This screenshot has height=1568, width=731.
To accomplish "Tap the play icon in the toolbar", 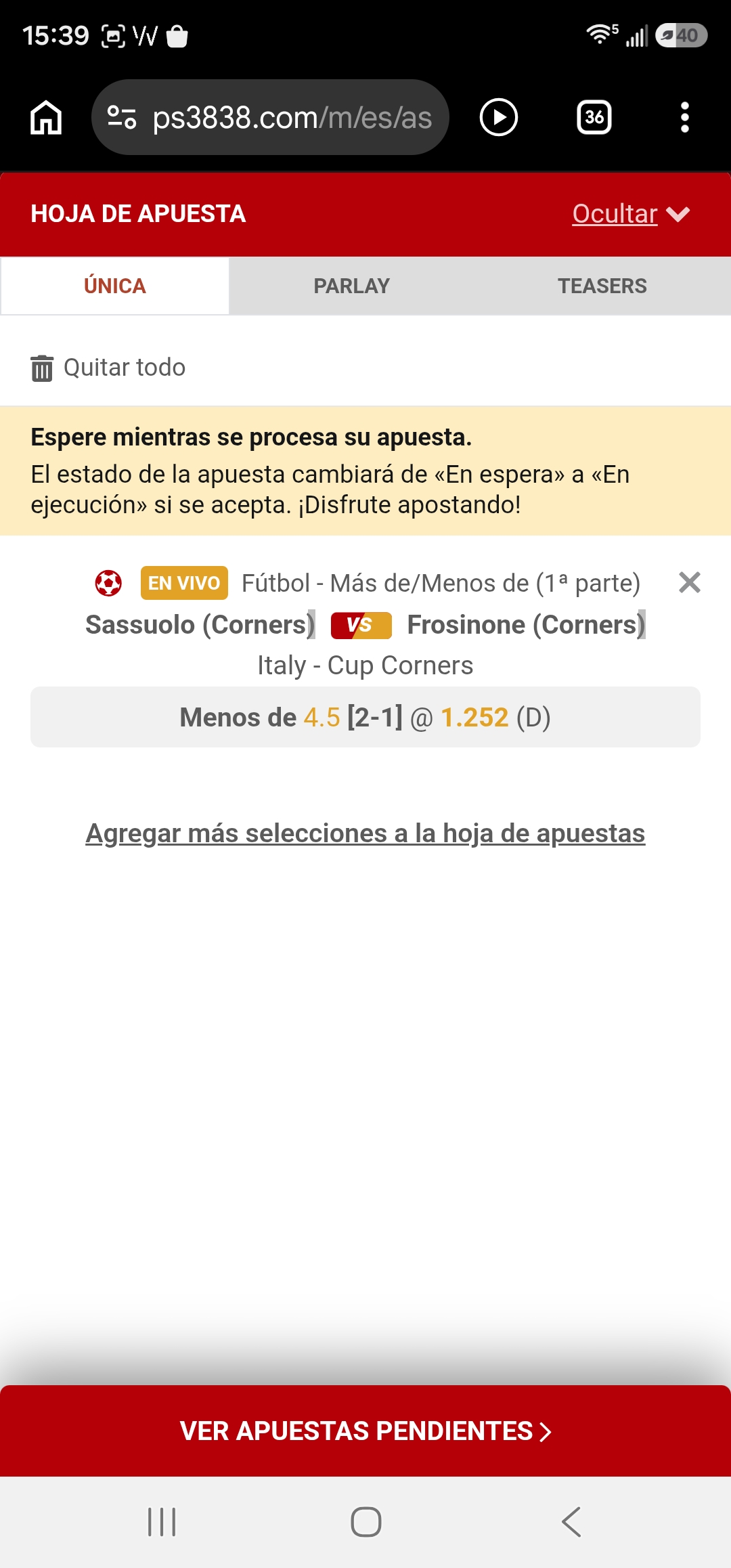I will tap(499, 117).
